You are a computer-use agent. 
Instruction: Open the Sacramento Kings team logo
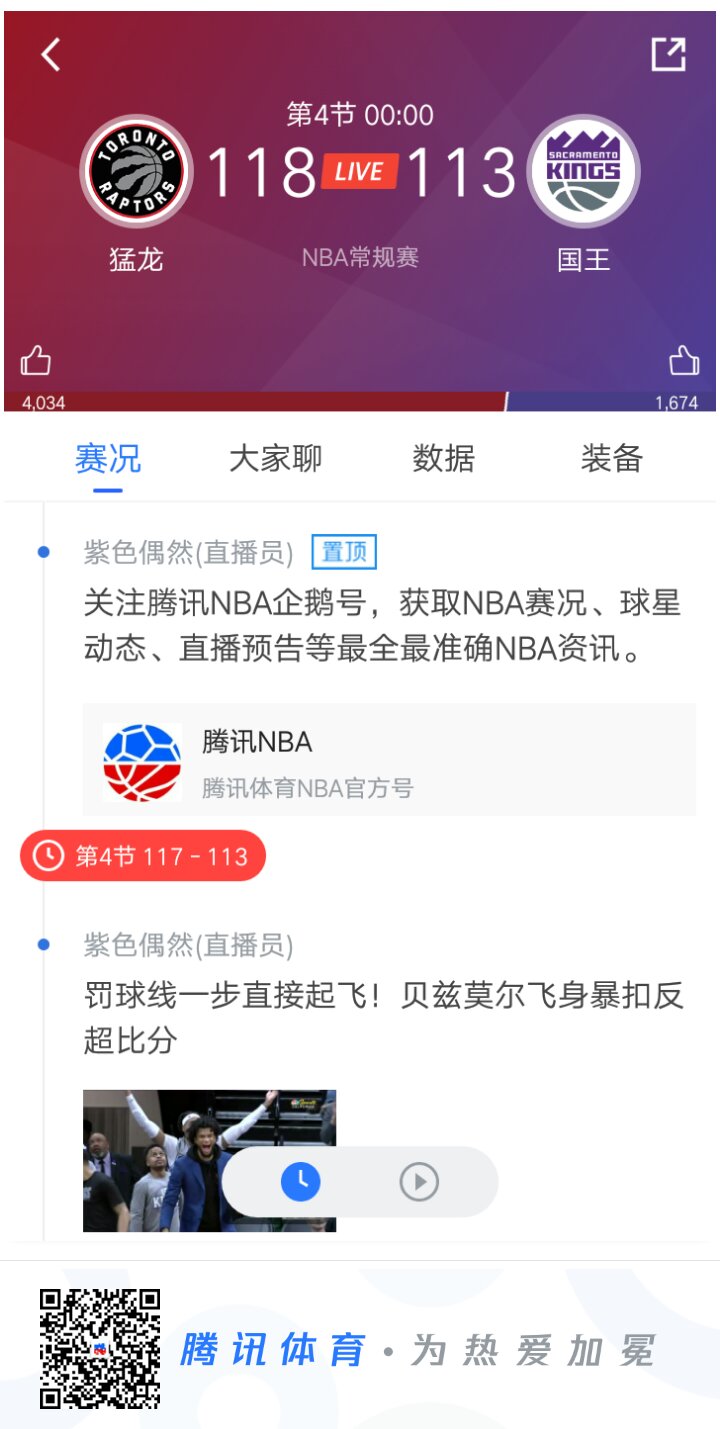[x=583, y=170]
